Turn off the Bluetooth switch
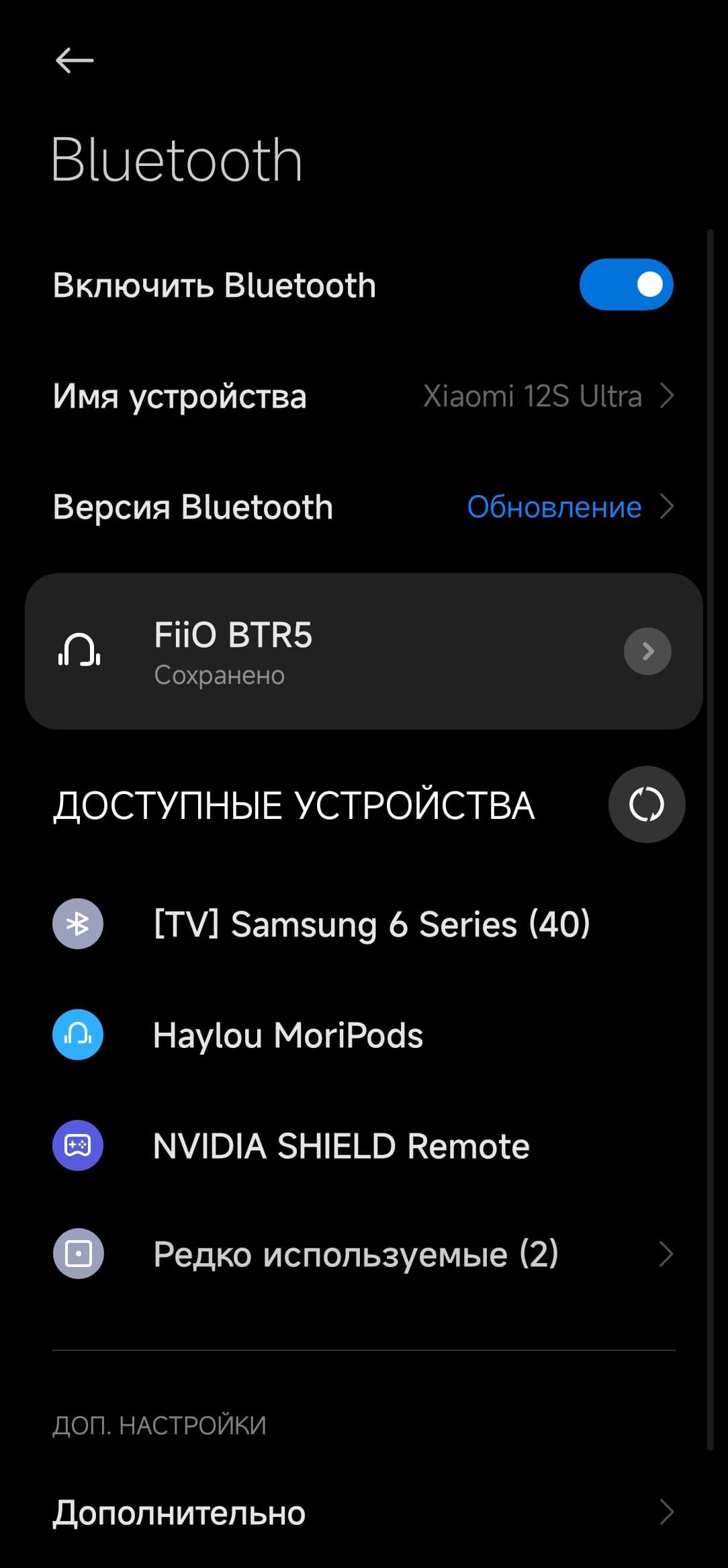The height and width of the screenshot is (1568, 728). [x=626, y=285]
